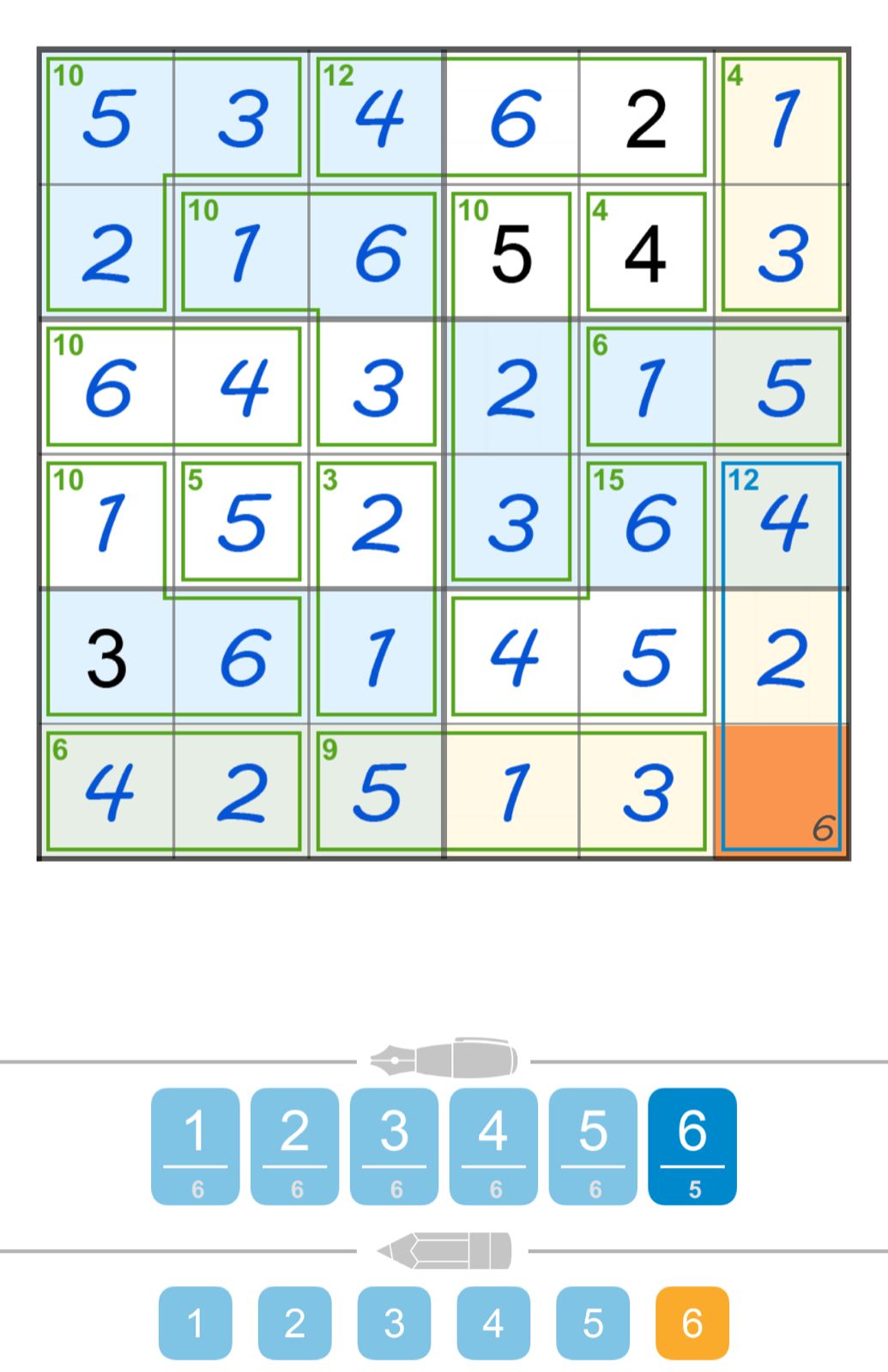Enter pen digit 3

[395, 1146]
